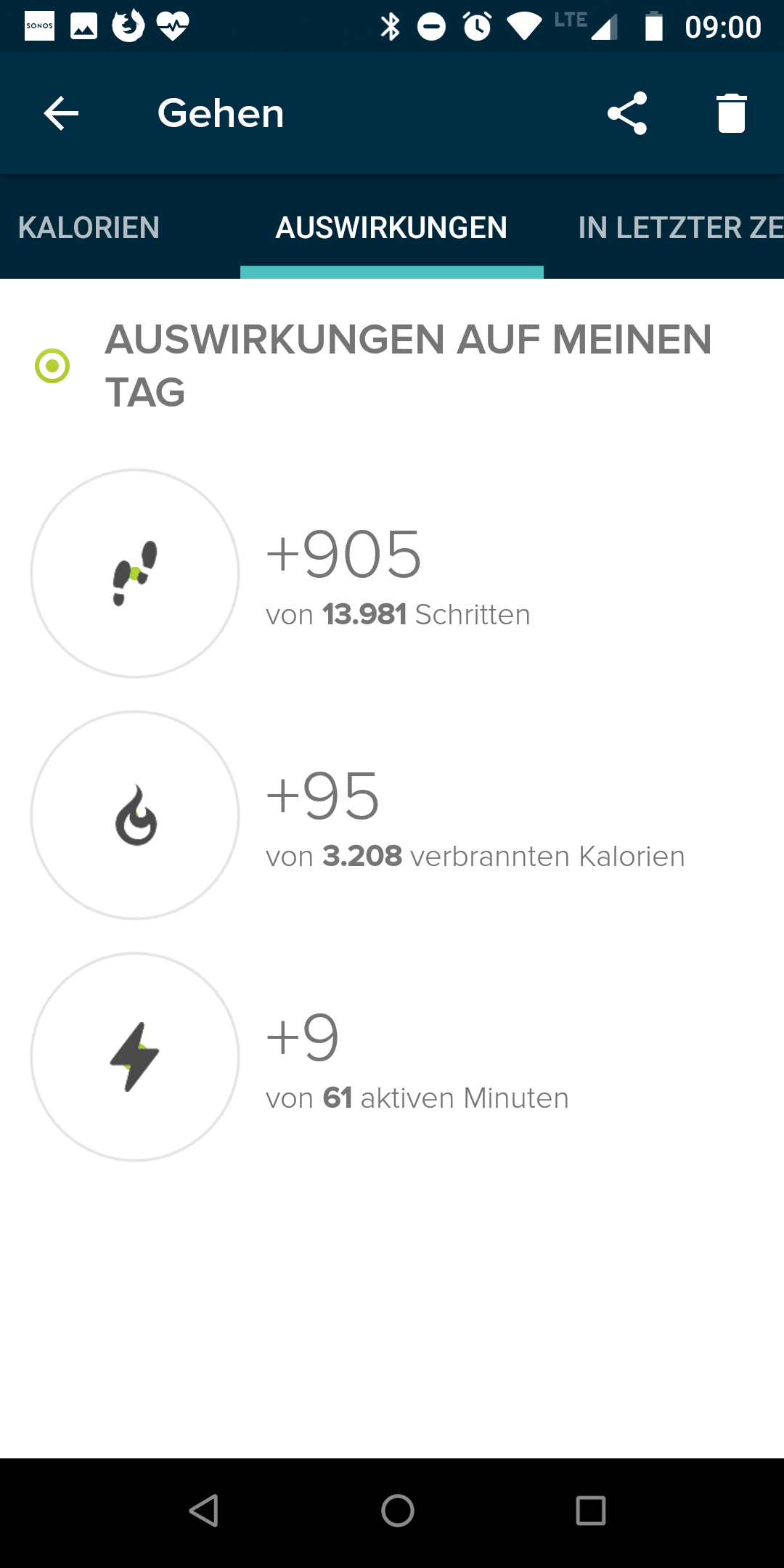This screenshot has height=1568, width=784.
Task: Open the recent apps overview
Action: pyautogui.click(x=590, y=1511)
